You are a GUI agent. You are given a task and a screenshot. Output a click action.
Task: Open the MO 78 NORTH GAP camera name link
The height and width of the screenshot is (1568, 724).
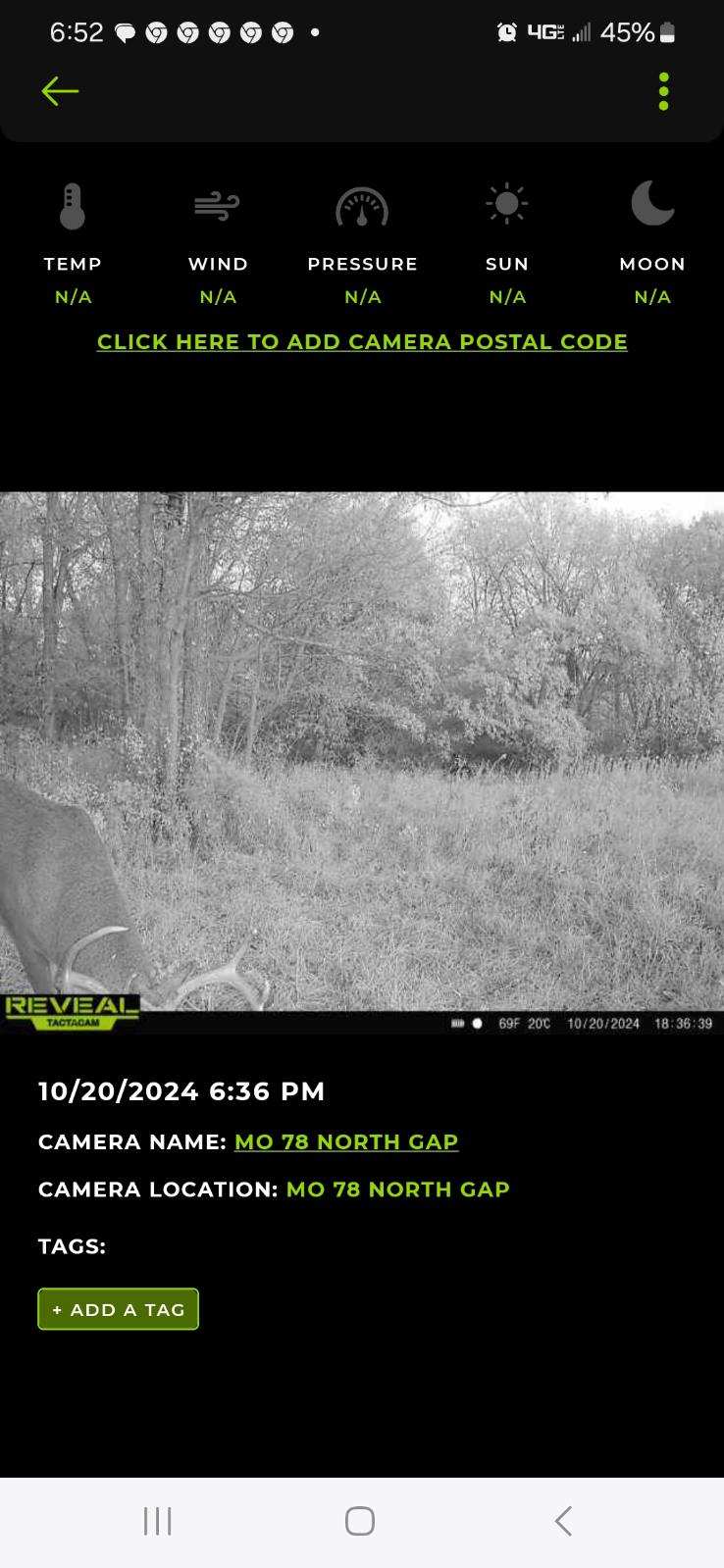[x=346, y=1141]
